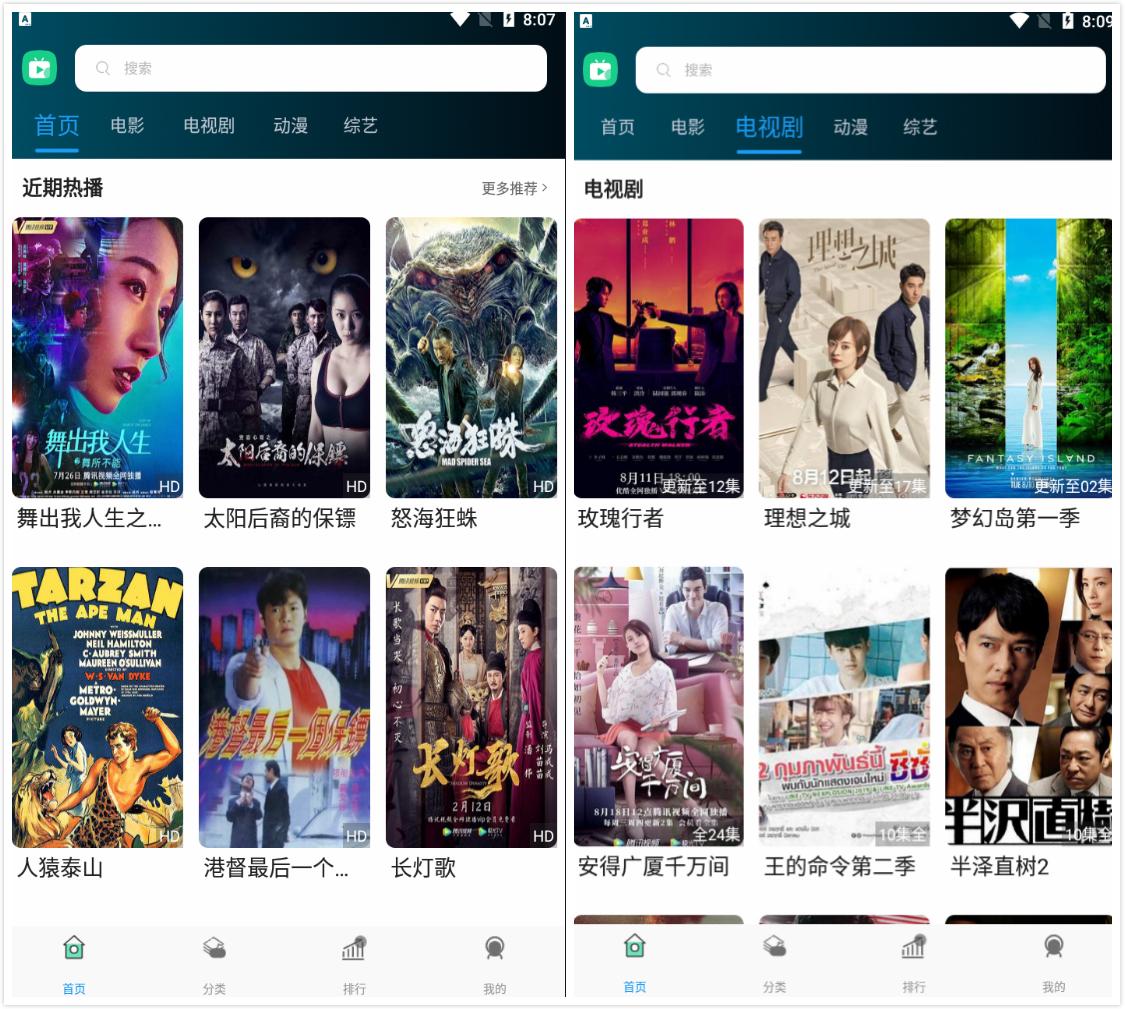The height and width of the screenshot is (1009, 1125).
Task: Open the 太阳后裔的保镖 poster card
Action: click(284, 358)
